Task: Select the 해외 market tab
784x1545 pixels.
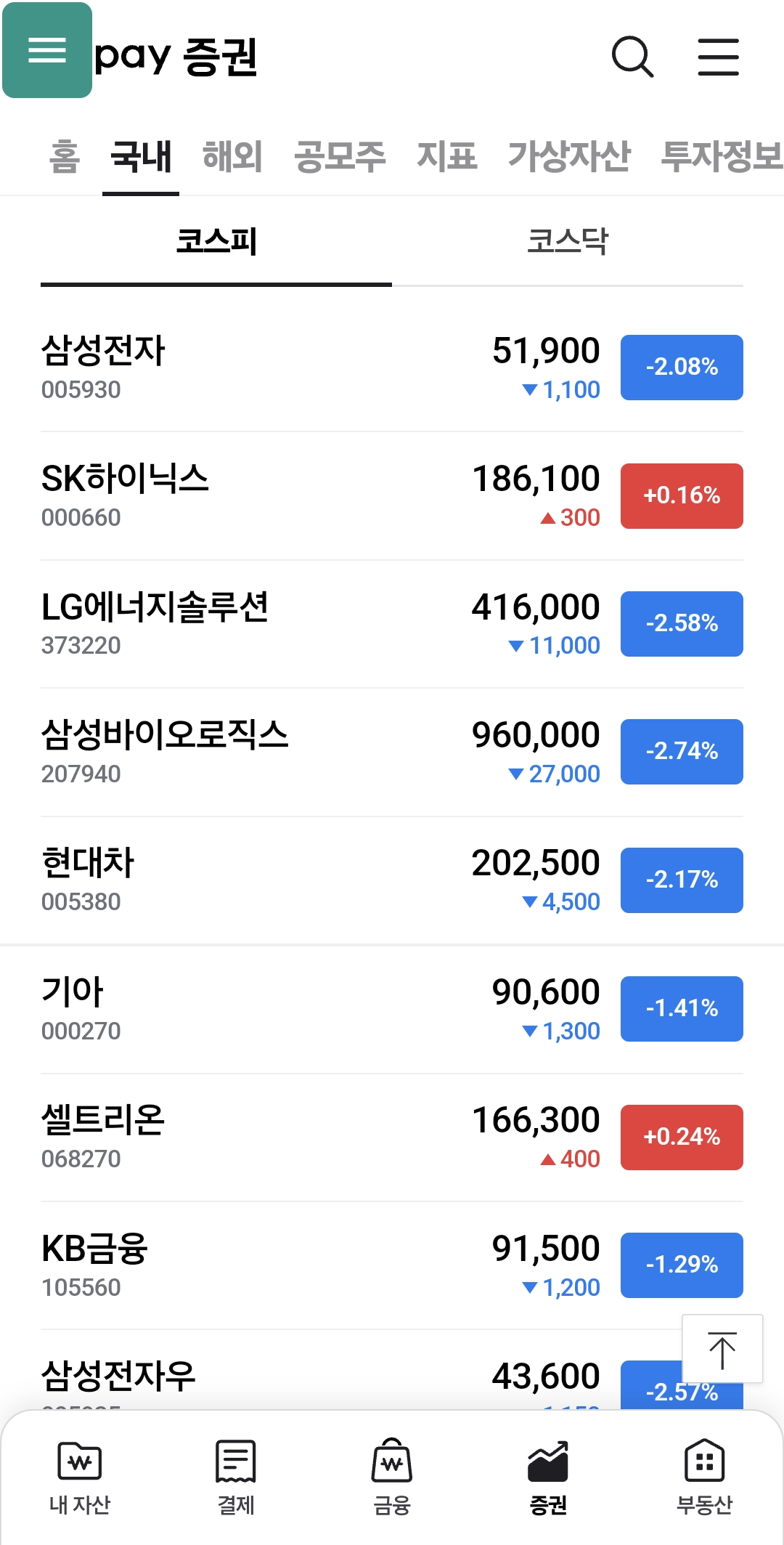Action: 231,157
